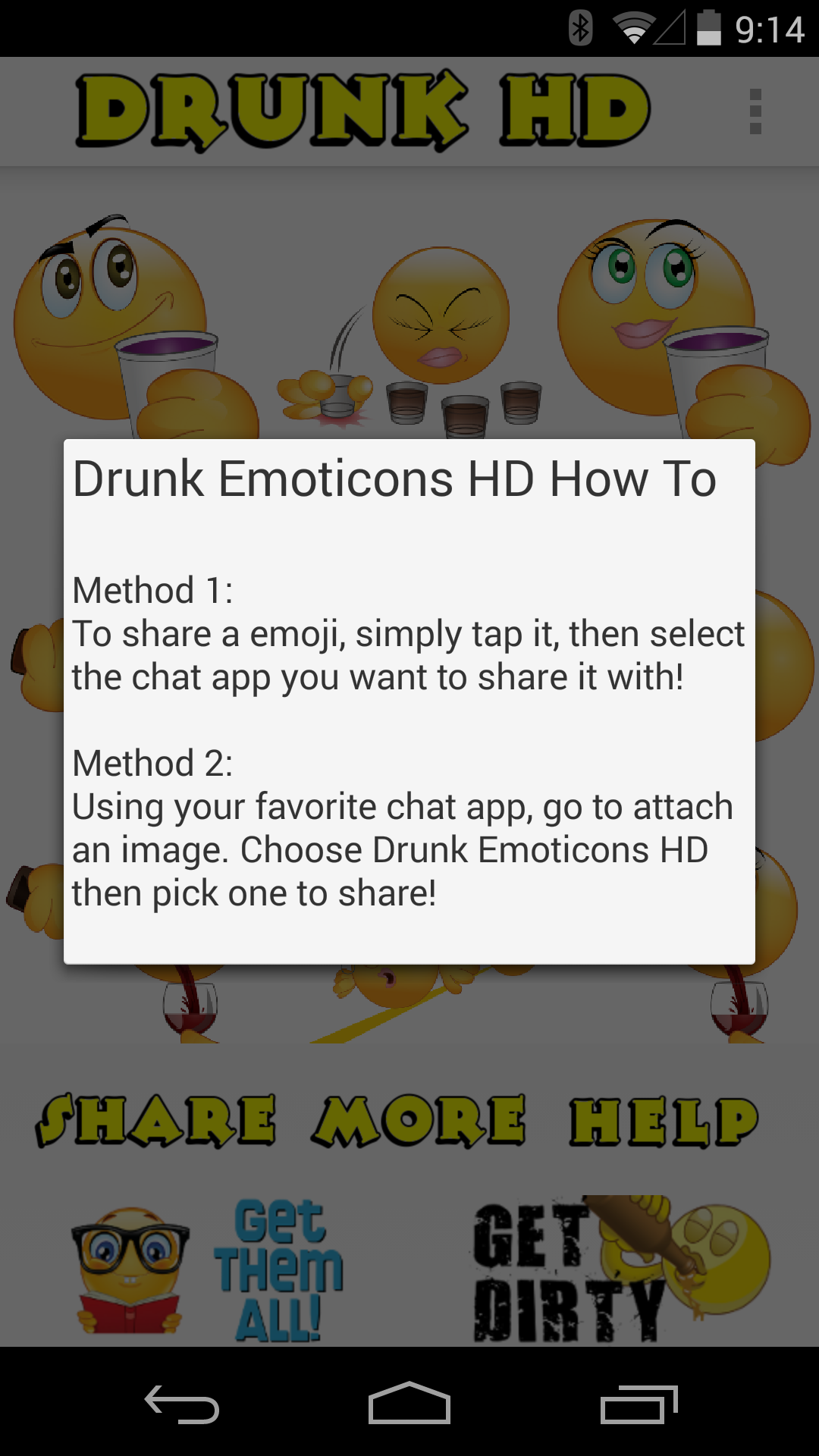Open the Get Them All banner
Image resolution: width=819 pixels, height=1456 pixels.
pyautogui.click(x=209, y=1269)
